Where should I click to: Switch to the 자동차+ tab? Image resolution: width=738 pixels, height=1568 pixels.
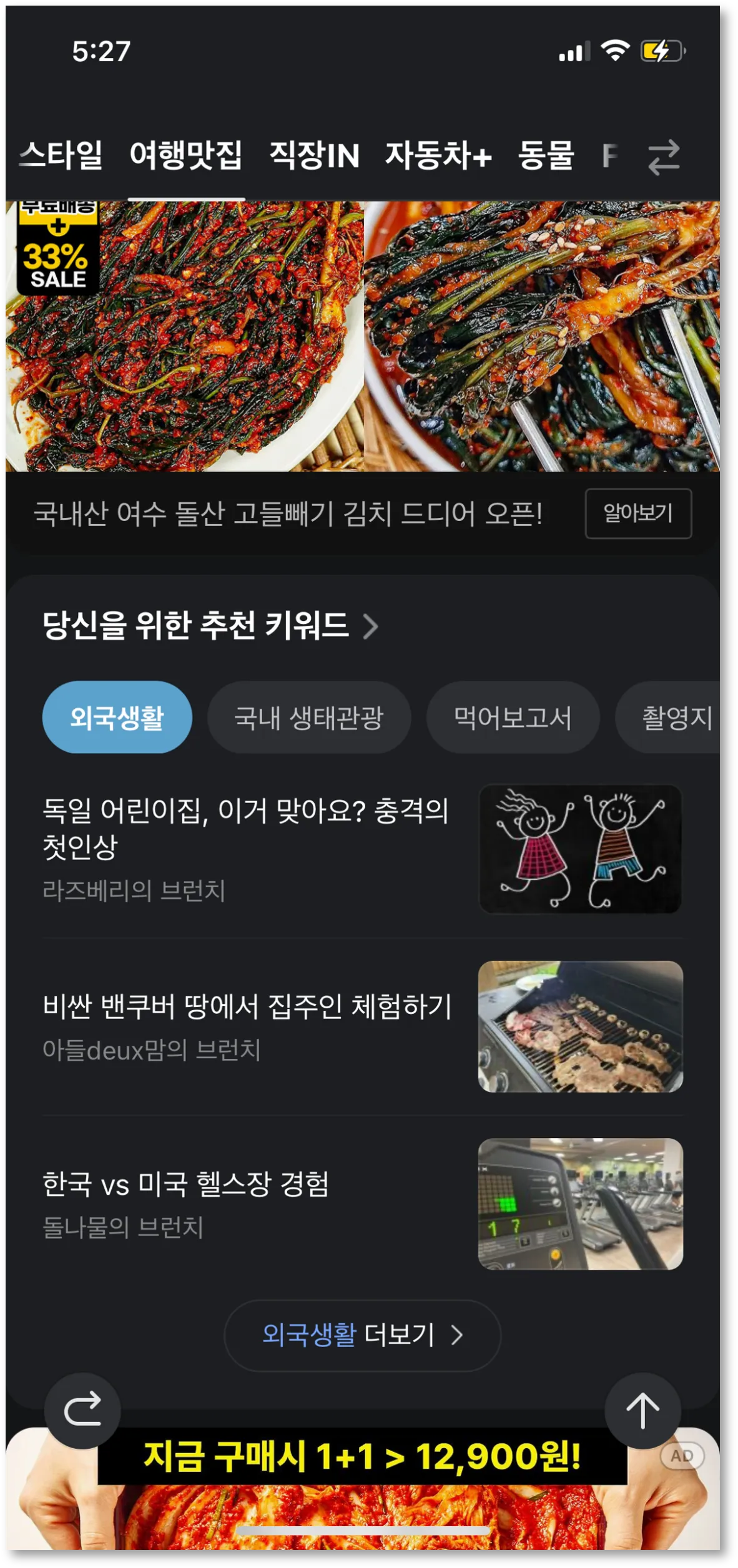tap(437, 156)
